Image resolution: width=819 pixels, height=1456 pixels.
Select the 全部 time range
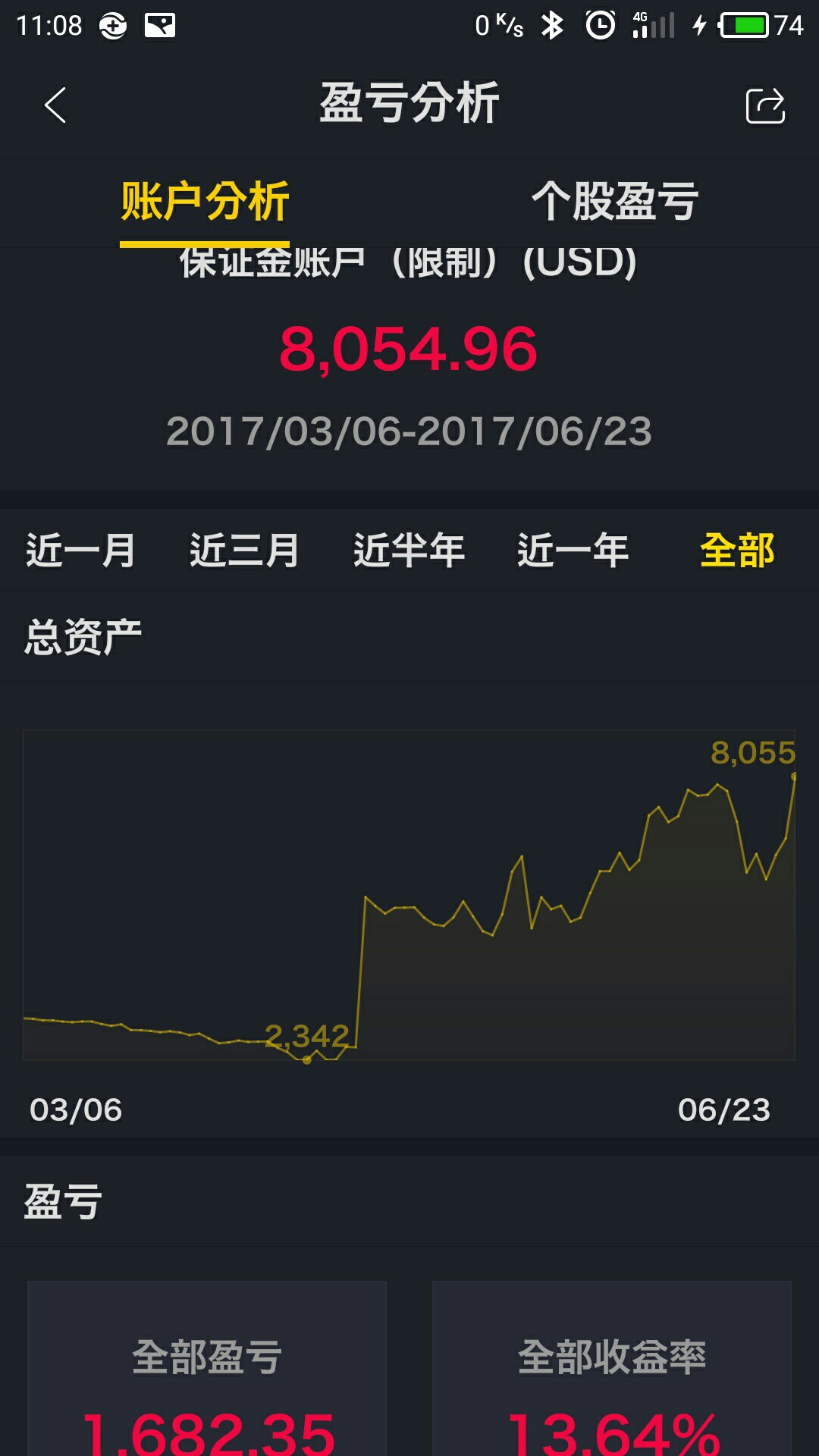(x=737, y=551)
